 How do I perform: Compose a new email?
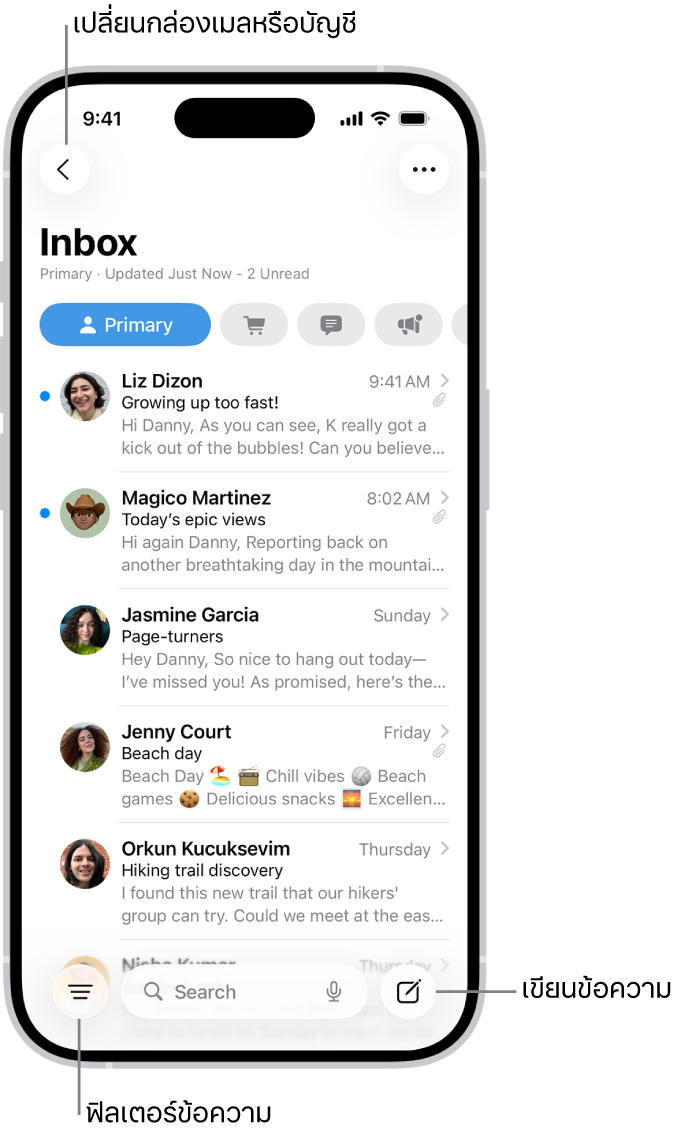[408, 992]
